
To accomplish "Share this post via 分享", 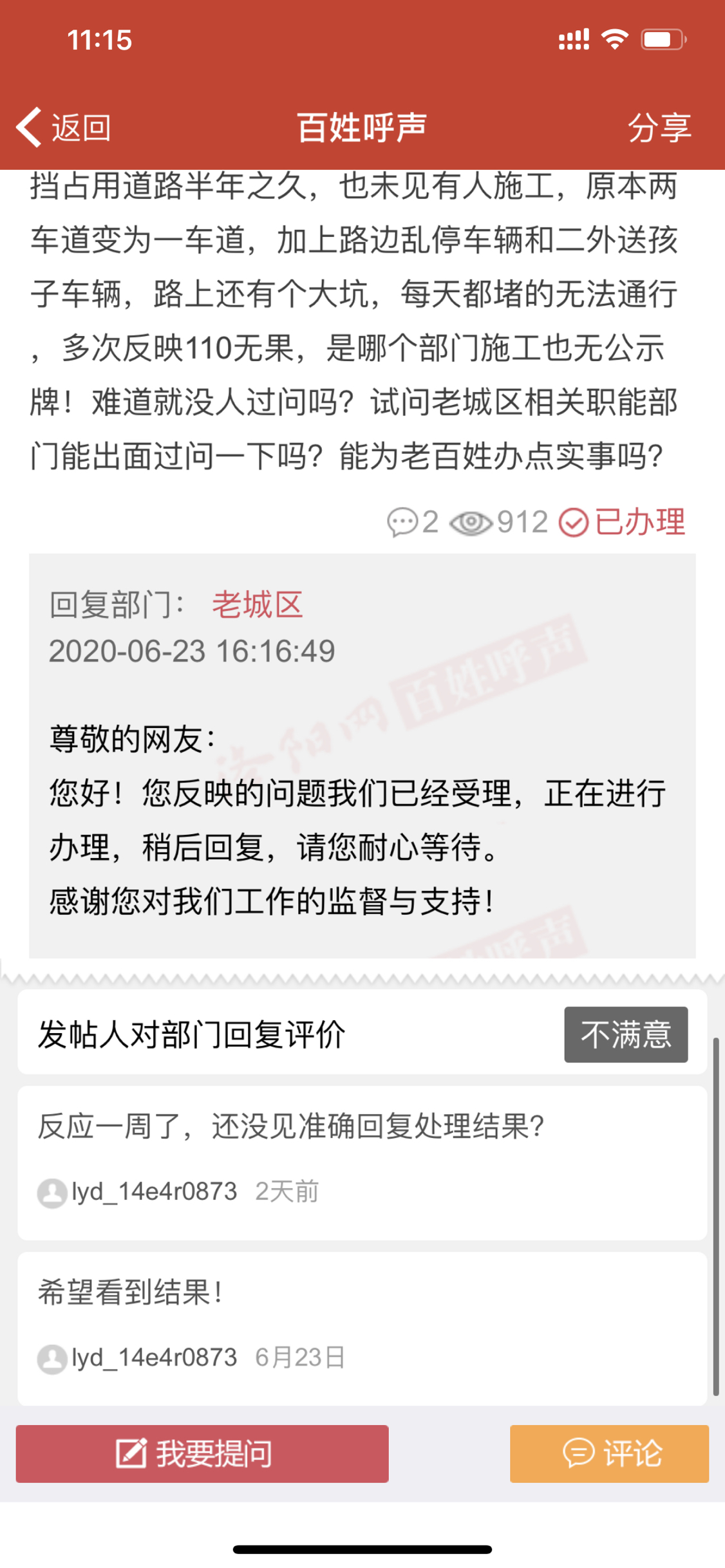I will (x=659, y=127).
